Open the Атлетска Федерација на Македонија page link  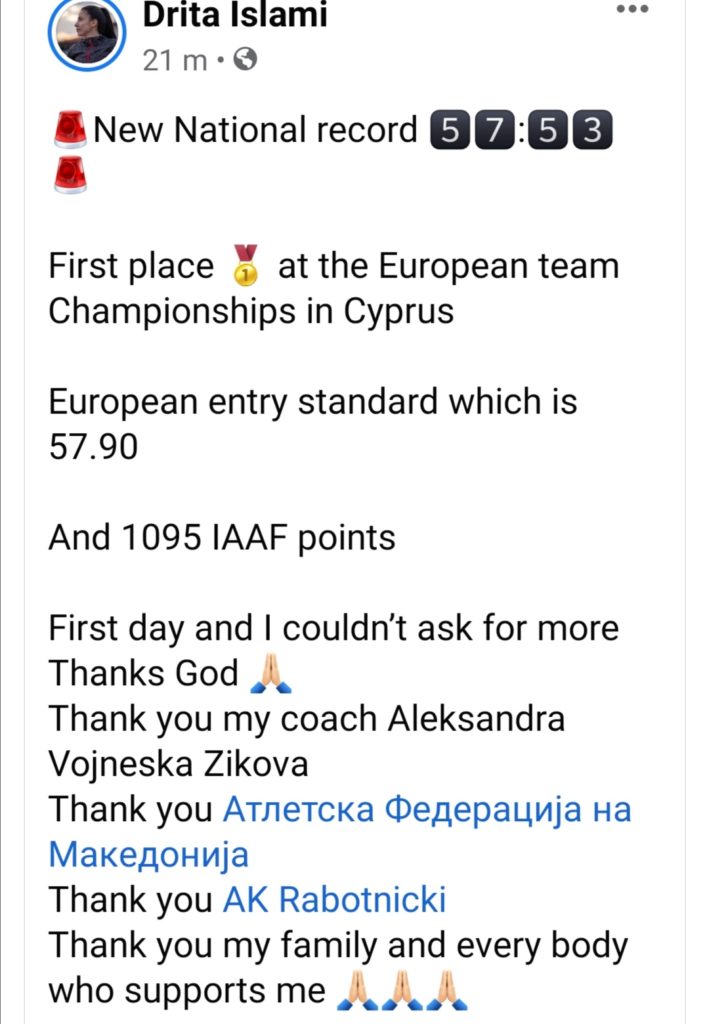[x=426, y=808]
